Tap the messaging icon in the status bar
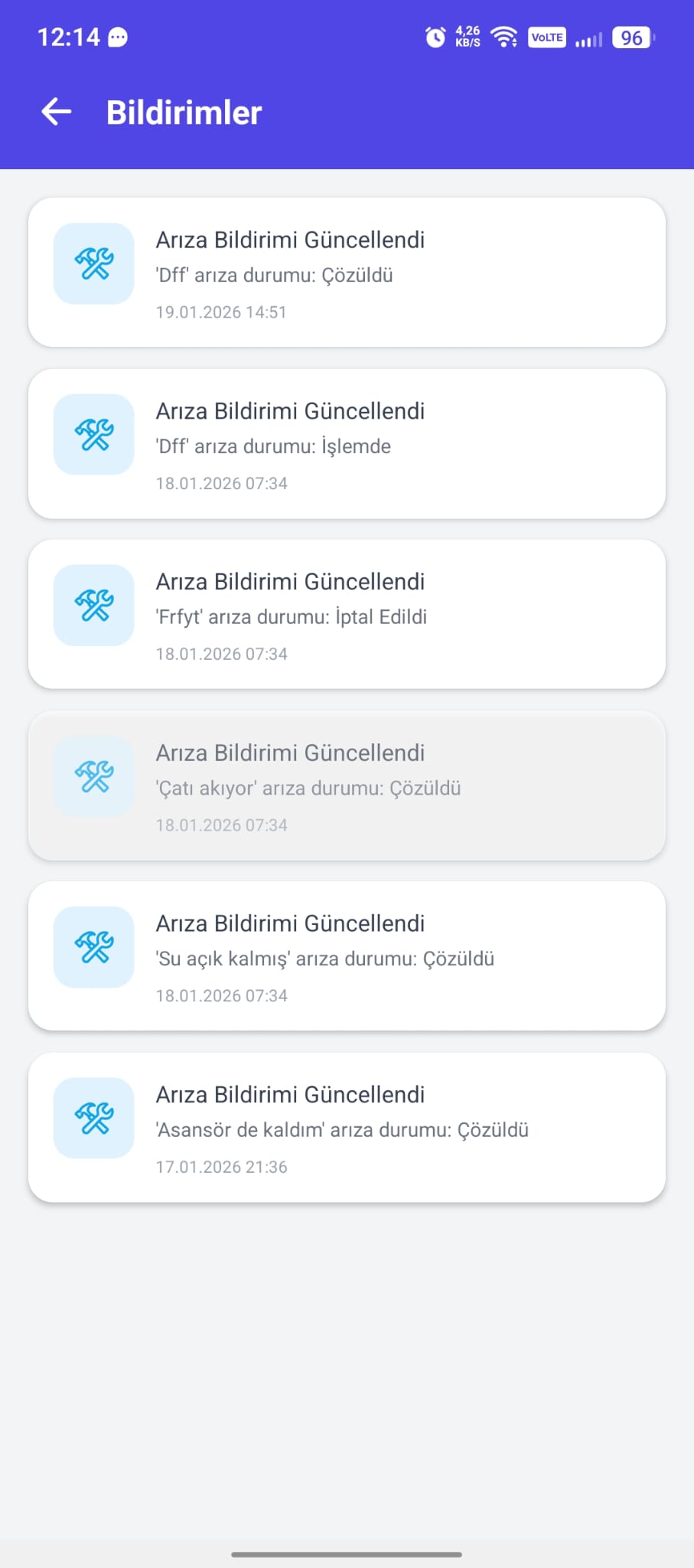Viewport: 694px width, 1568px height. click(x=118, y=36)
